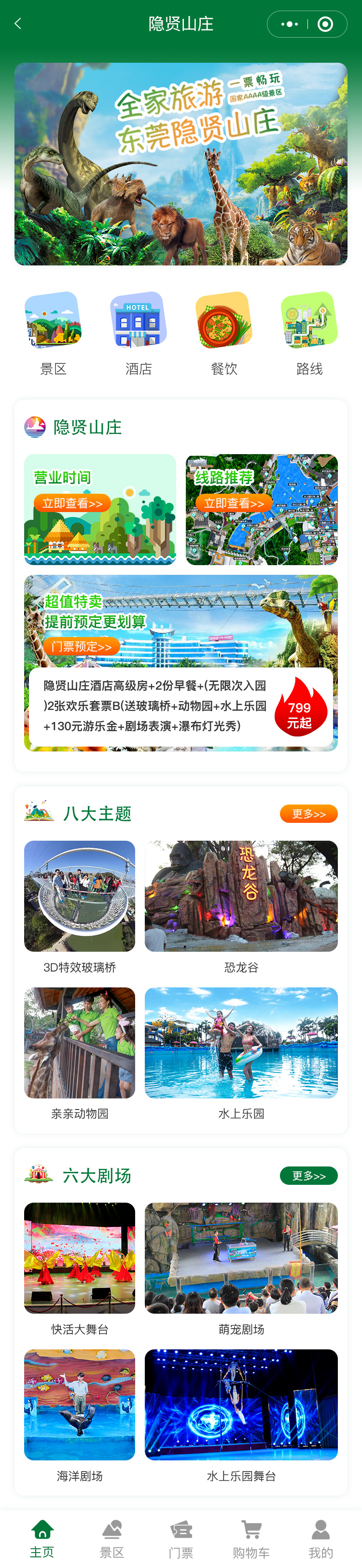Switch to the 门票 tab

pos(181,1539)
